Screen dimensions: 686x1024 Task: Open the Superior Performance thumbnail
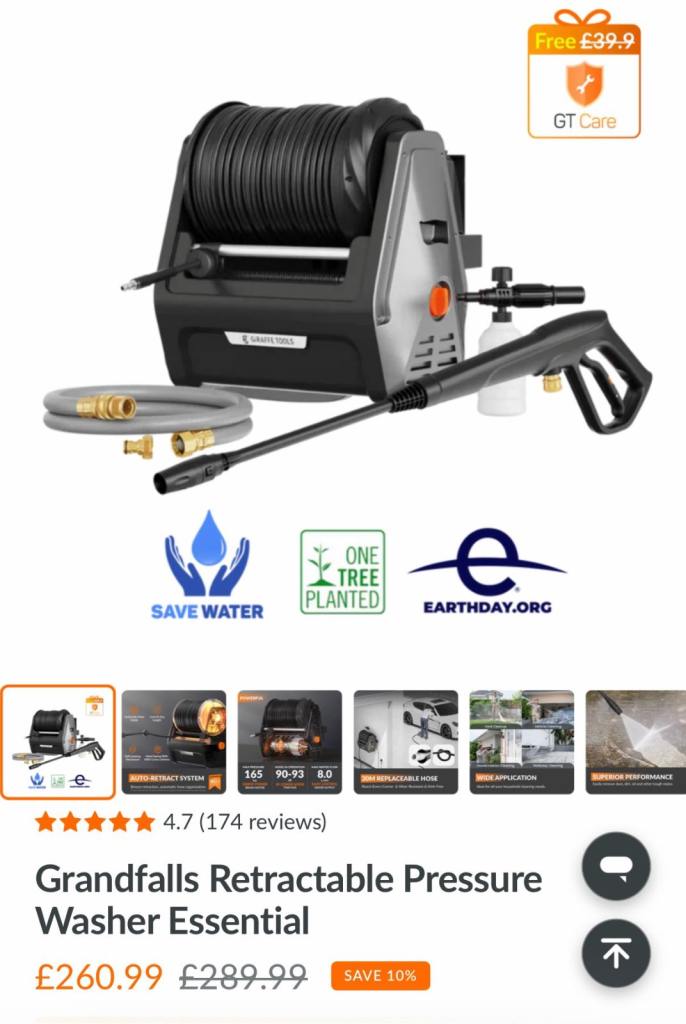[x=636, y=742]
